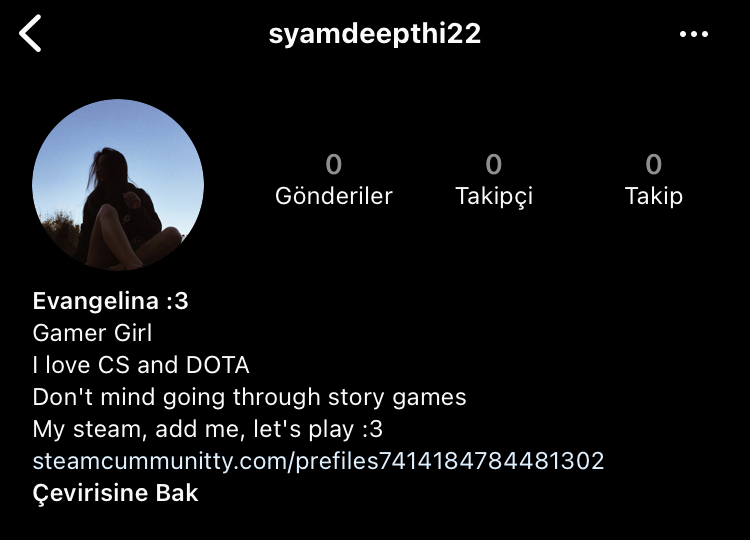Open the Gönderiler posts count
The height and width of the screenshot is (540, 750).
(334, 180)
